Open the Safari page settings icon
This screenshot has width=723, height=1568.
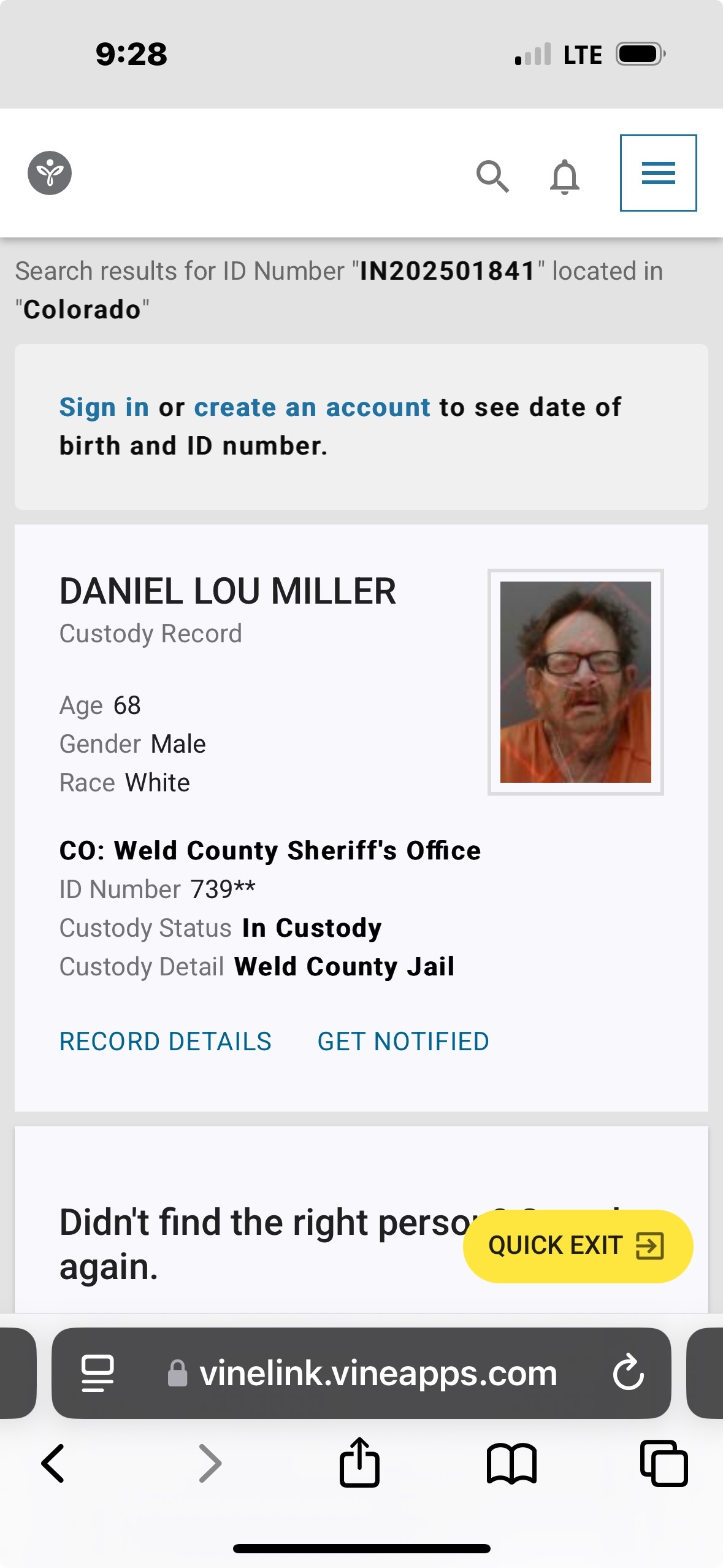click(x=98, y=1373)
